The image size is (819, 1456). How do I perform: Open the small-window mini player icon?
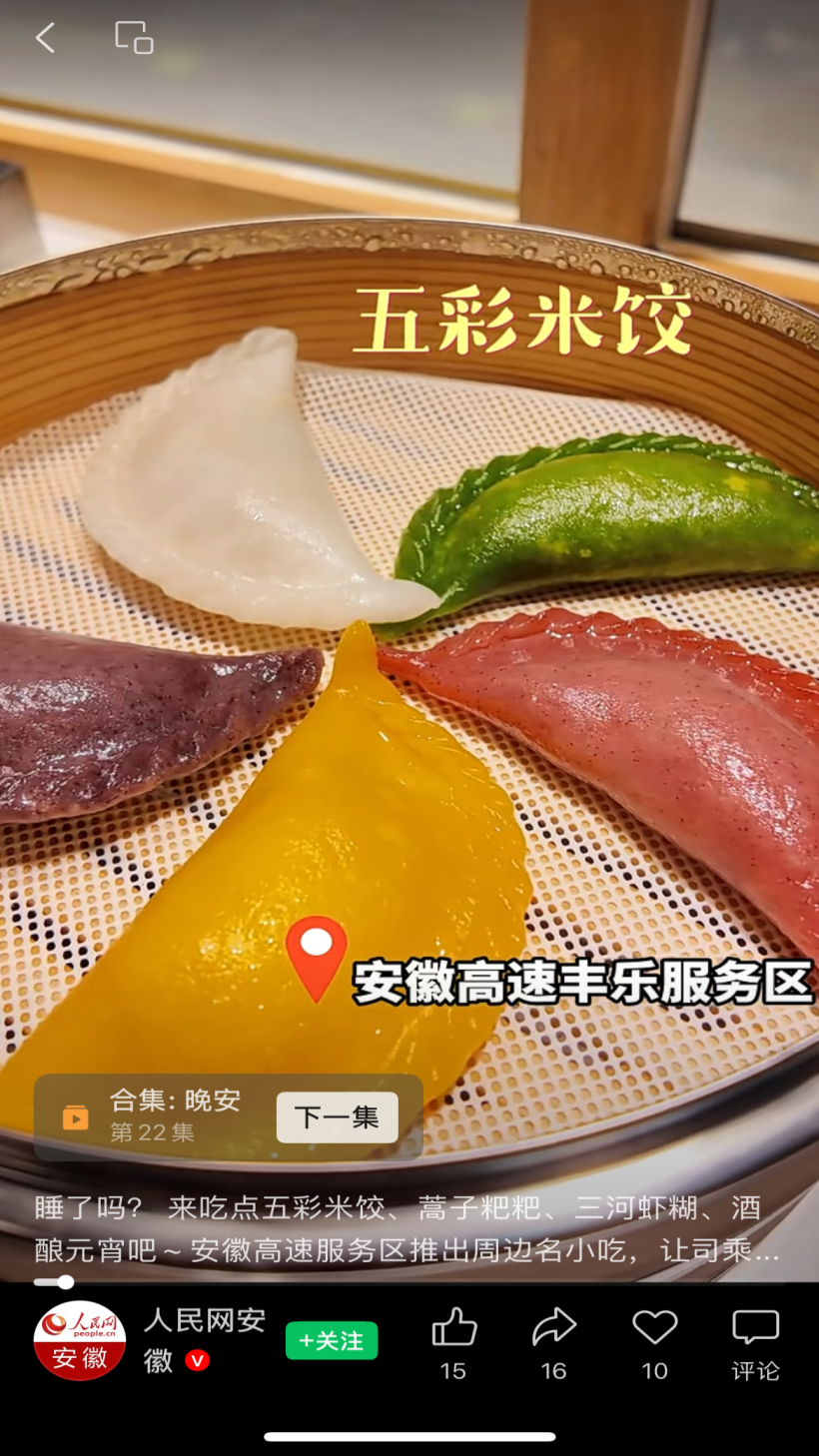[134, 38]
